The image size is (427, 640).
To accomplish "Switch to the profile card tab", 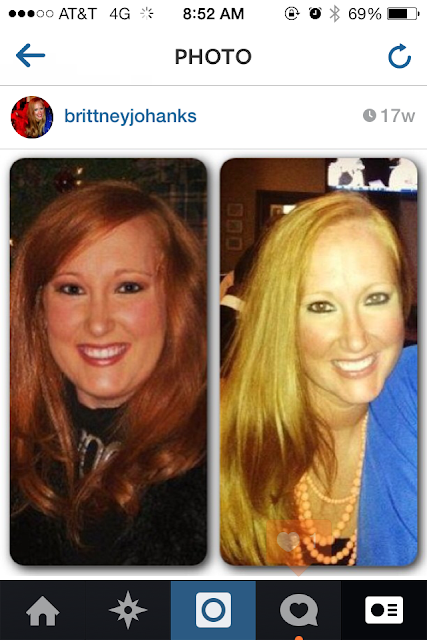I will coord(384,611).
